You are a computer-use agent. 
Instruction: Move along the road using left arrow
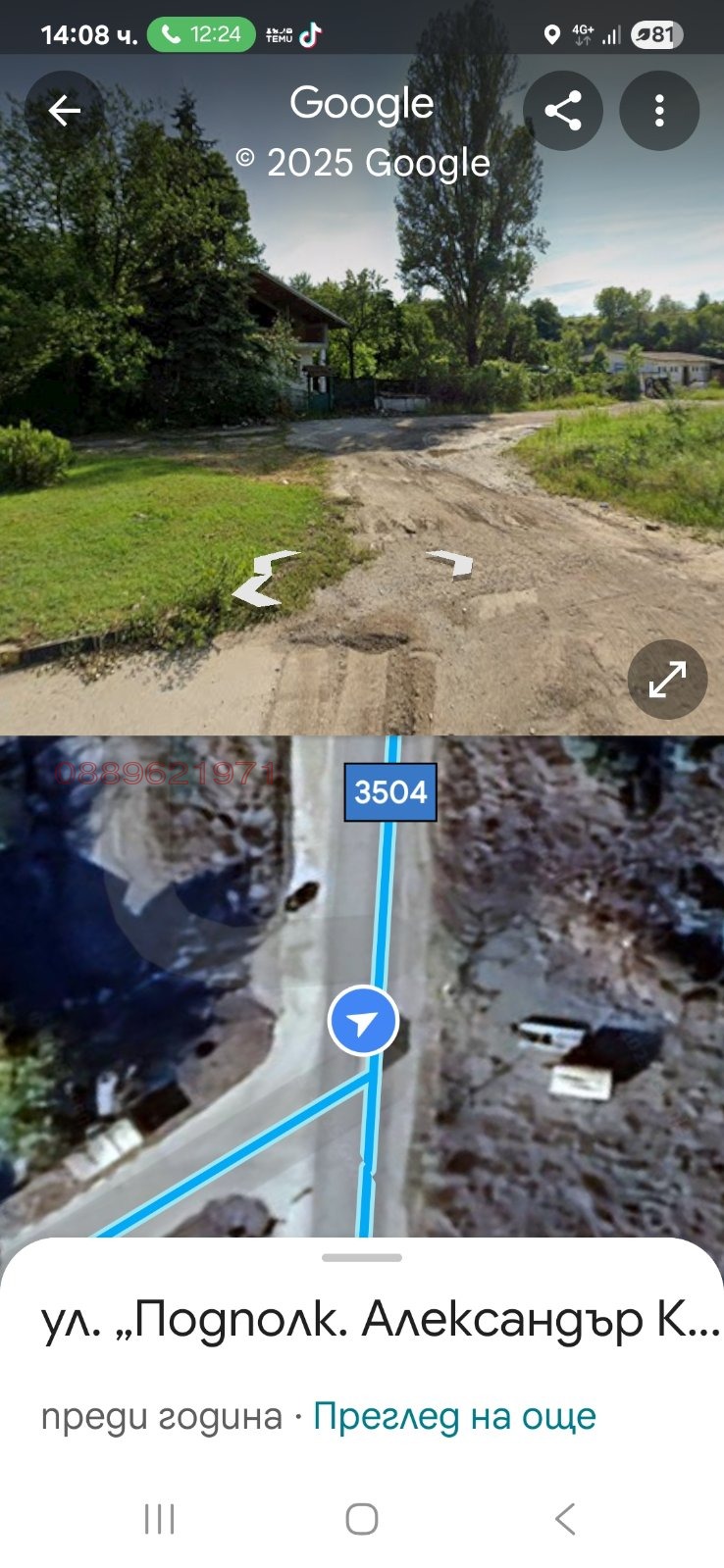(x=261, y=580)
